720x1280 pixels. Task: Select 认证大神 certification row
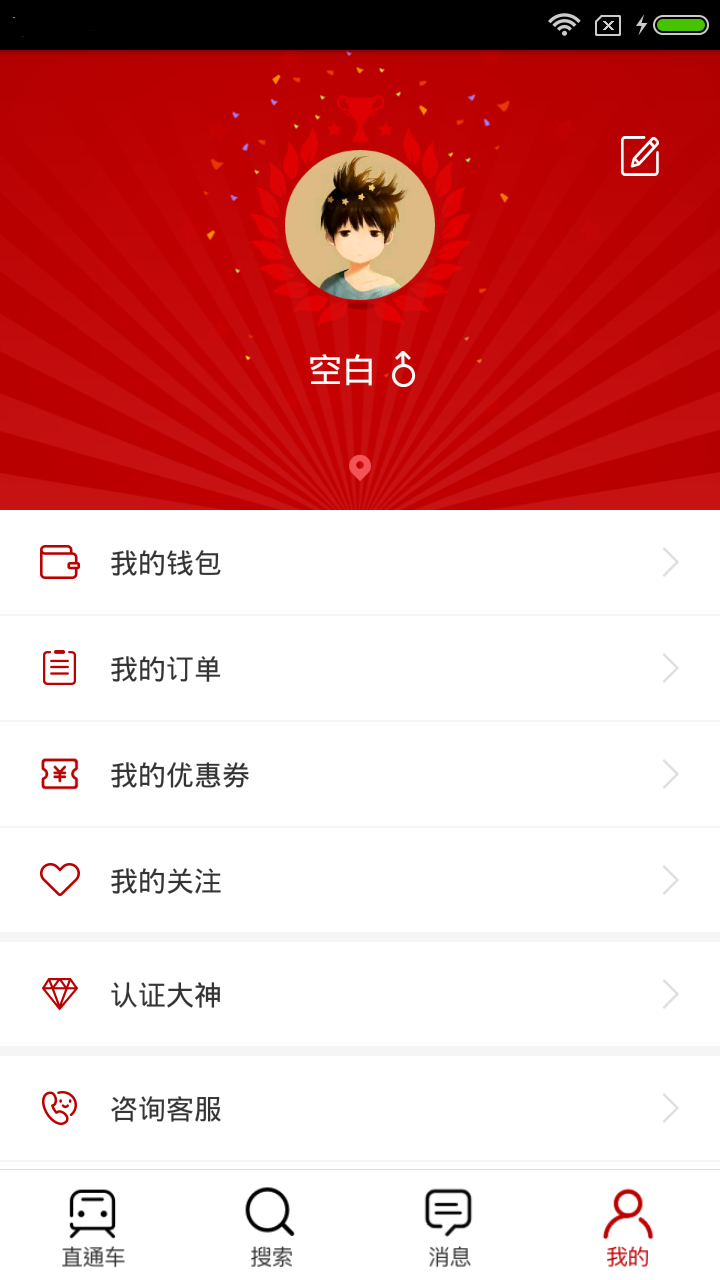point(360,995)
